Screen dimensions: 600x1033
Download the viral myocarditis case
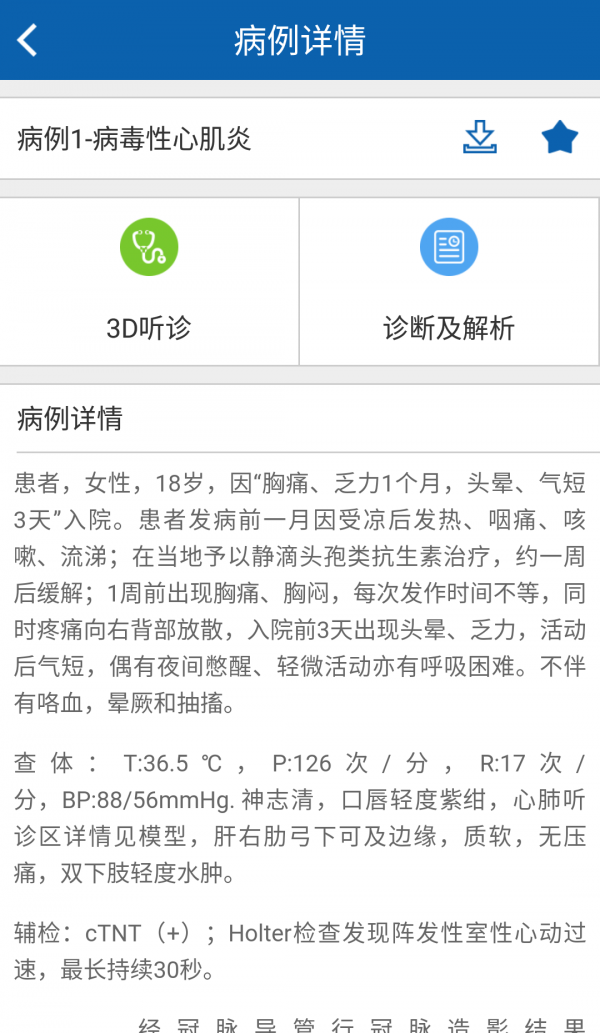[x=480, y=138]
